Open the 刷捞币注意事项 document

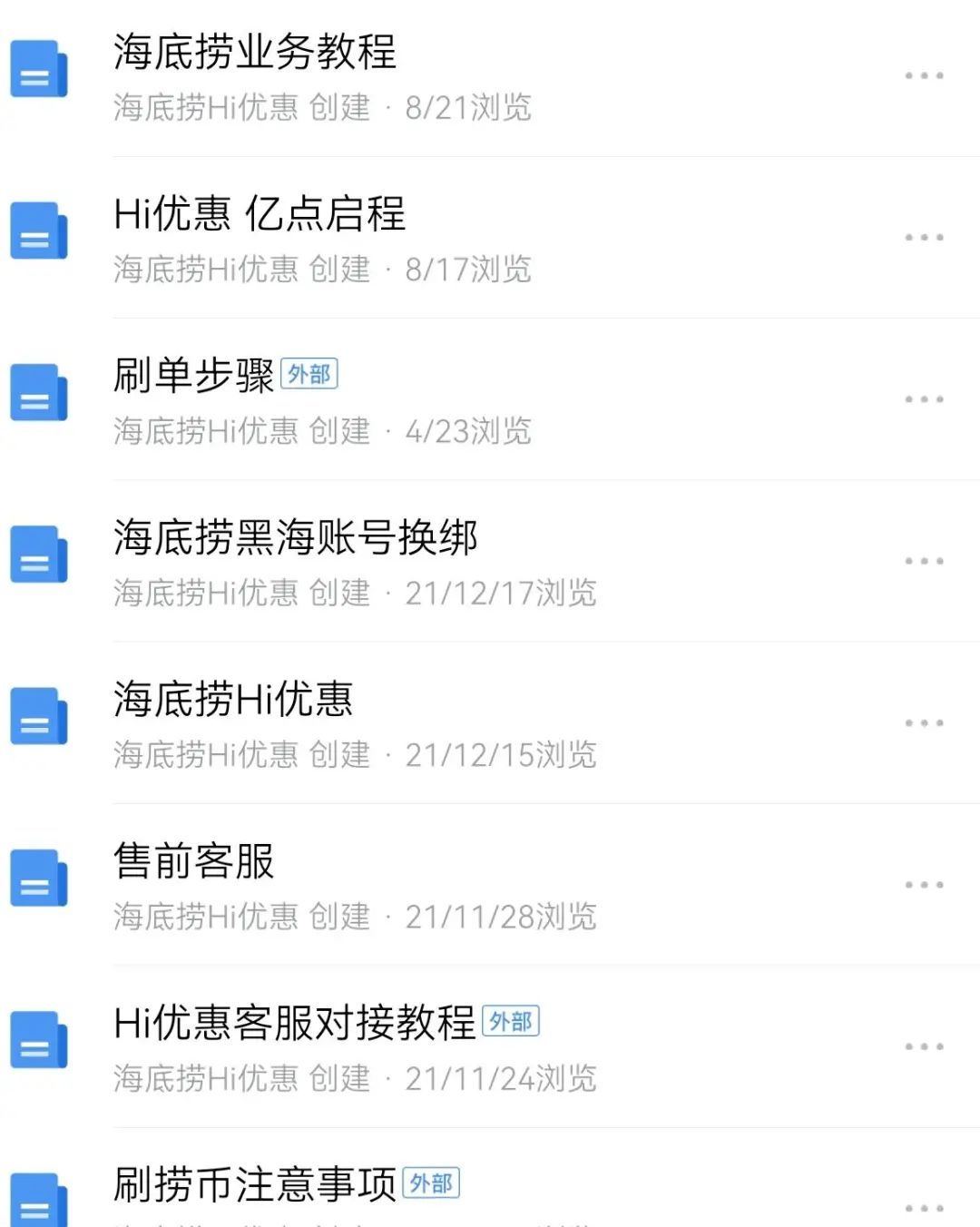pyautogui.click(x=255, y=1184)
